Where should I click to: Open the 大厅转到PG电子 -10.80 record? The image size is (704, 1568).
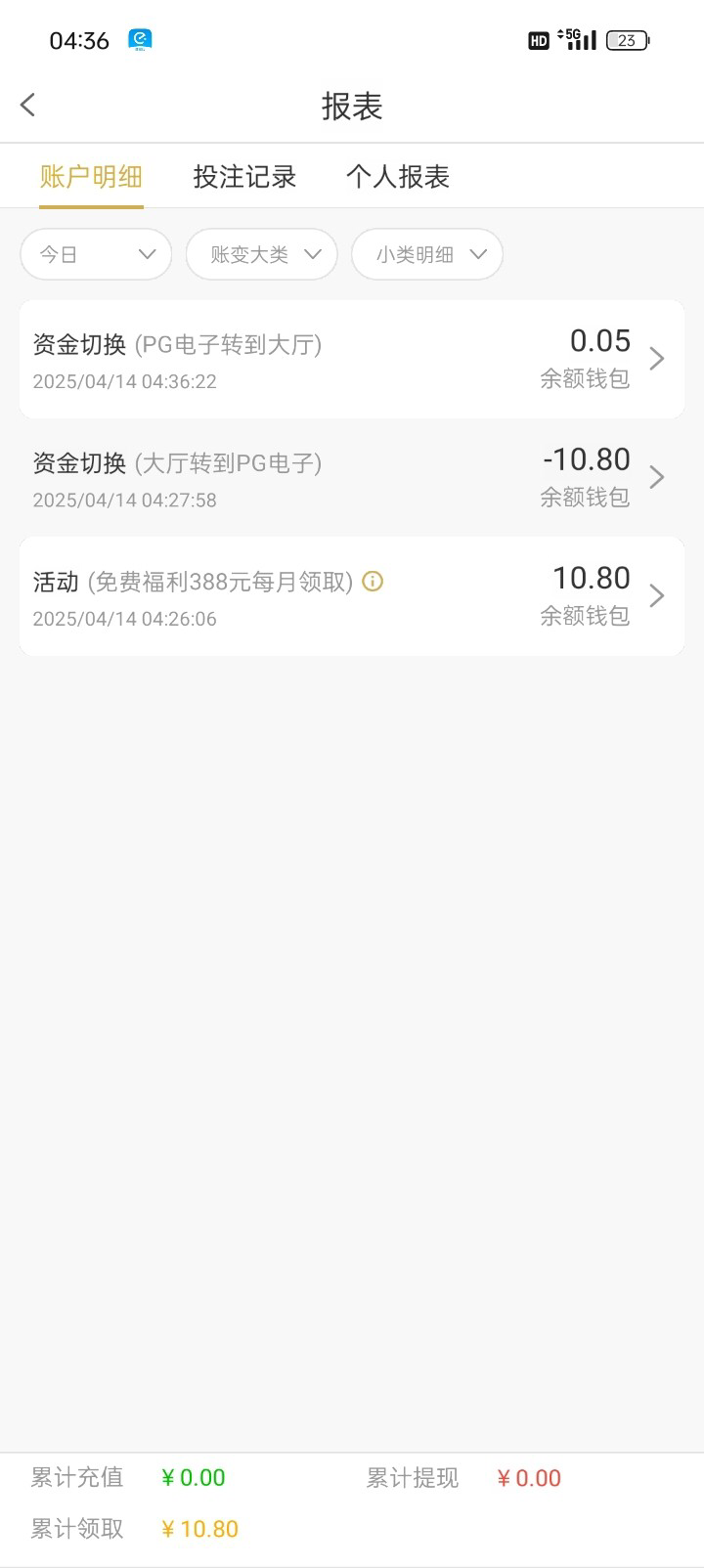tap(352, 478)
